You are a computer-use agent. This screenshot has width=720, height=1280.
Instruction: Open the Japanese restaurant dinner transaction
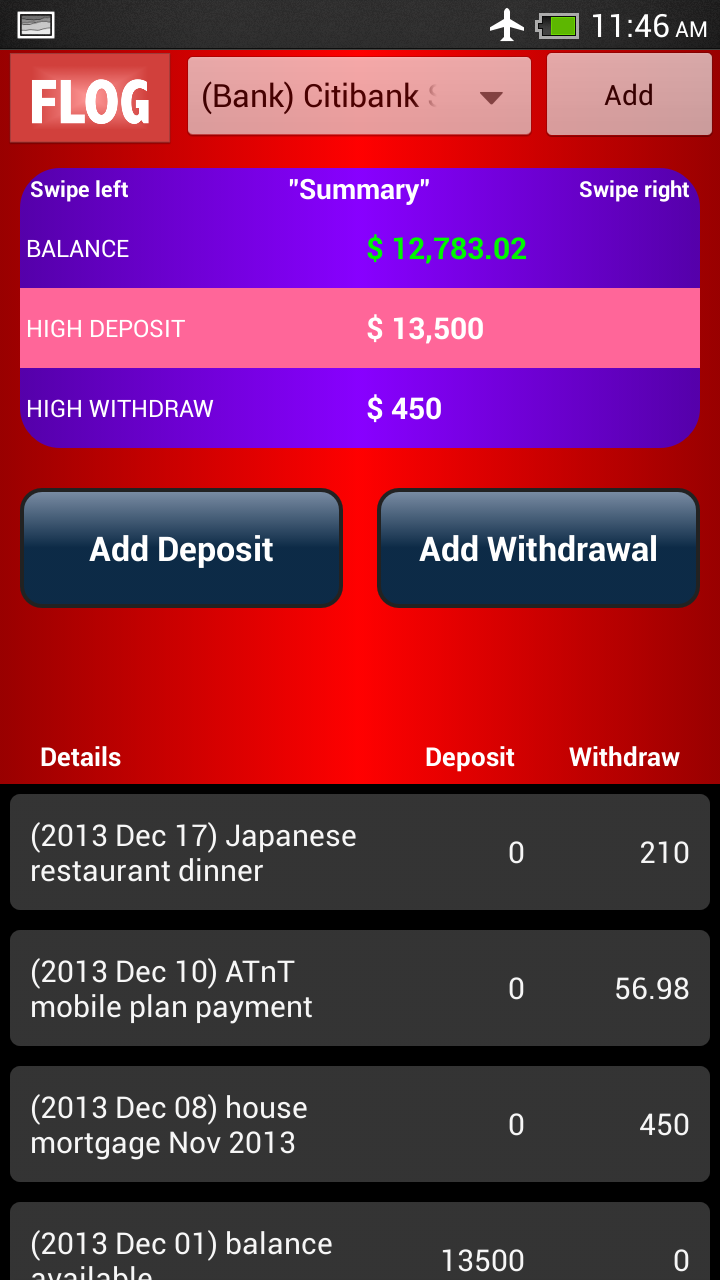(360, 852)
